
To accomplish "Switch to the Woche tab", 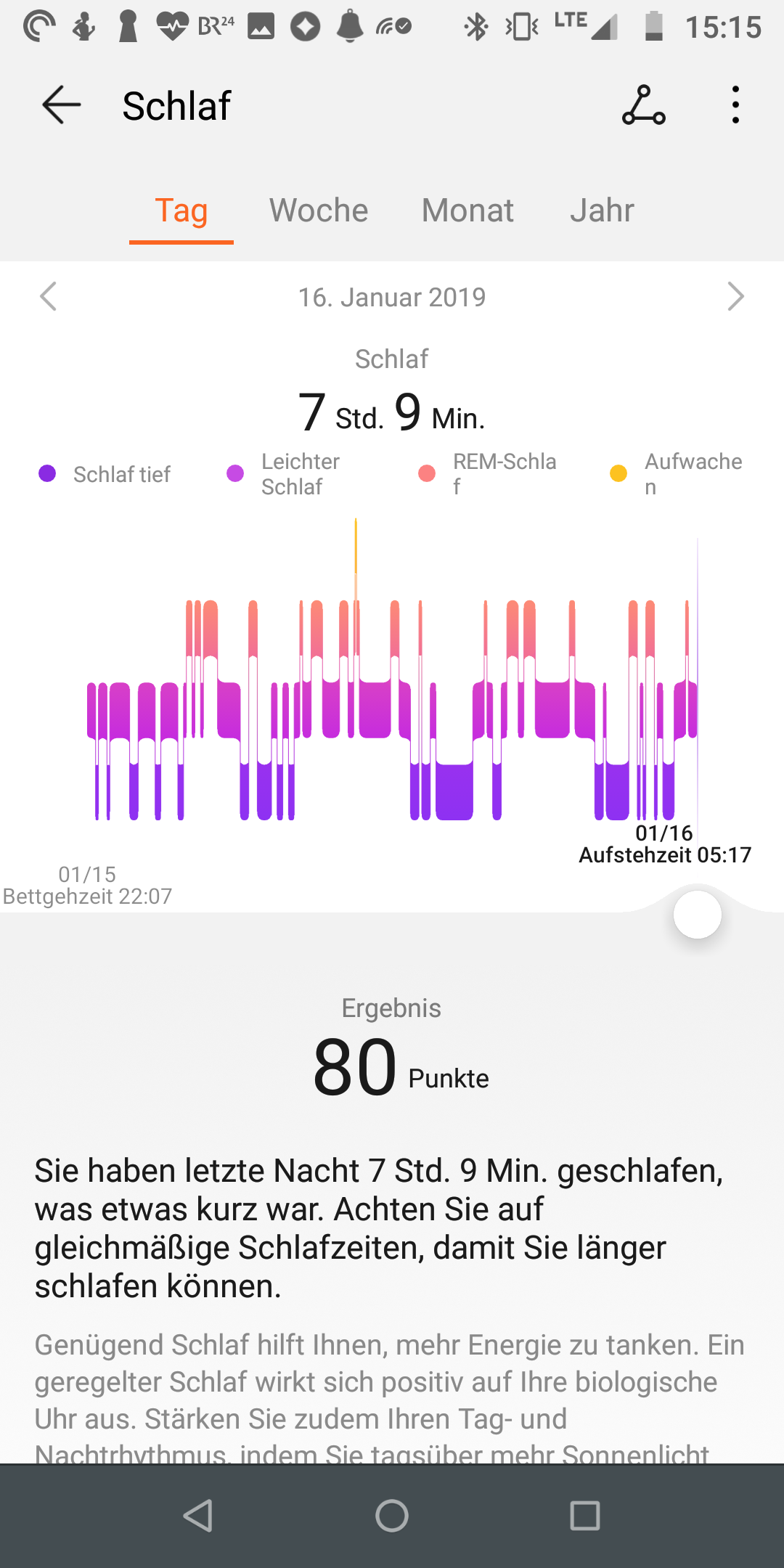I will 319,211.
